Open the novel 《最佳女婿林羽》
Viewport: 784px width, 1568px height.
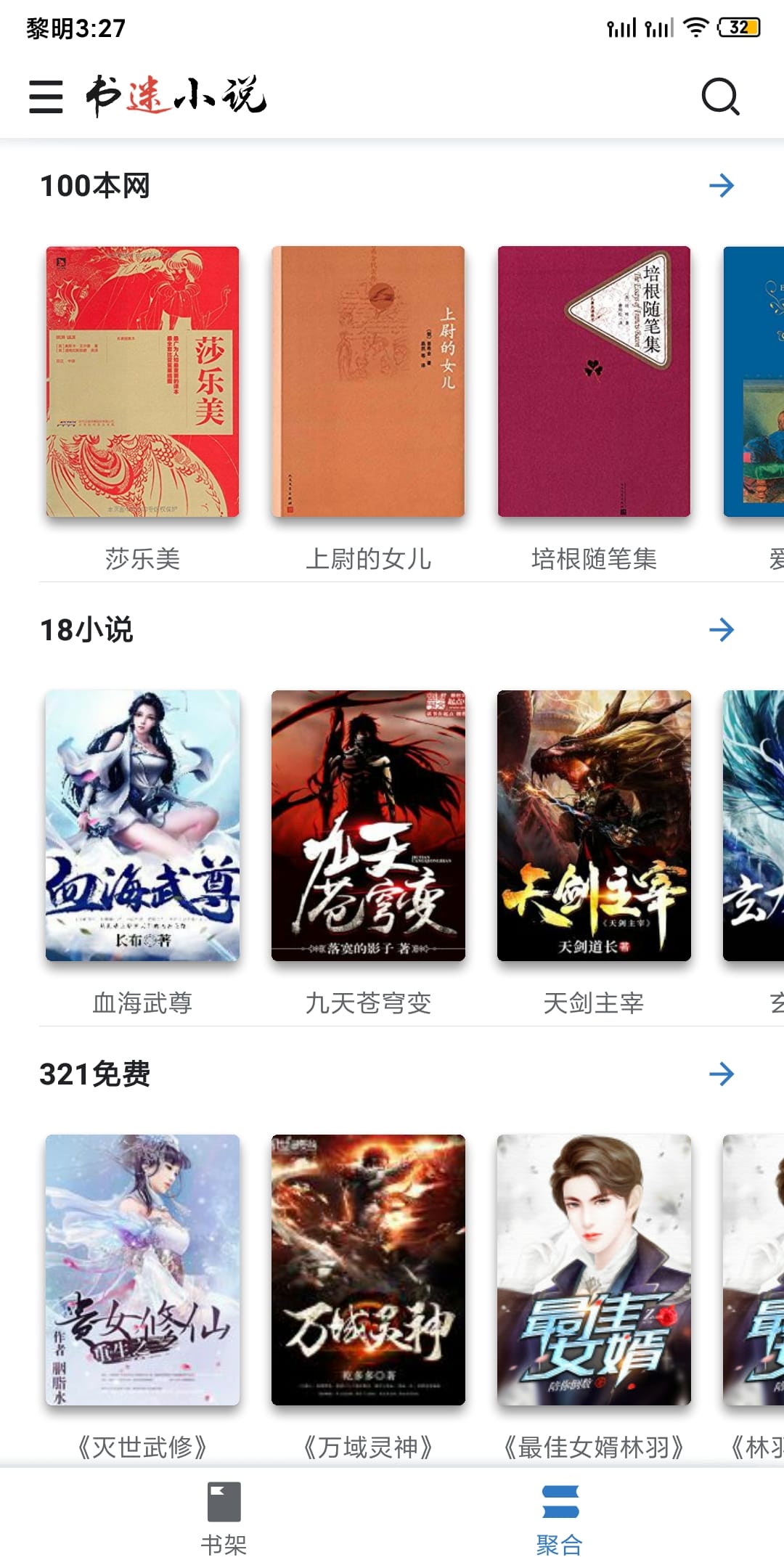(x=594, y=1270)
